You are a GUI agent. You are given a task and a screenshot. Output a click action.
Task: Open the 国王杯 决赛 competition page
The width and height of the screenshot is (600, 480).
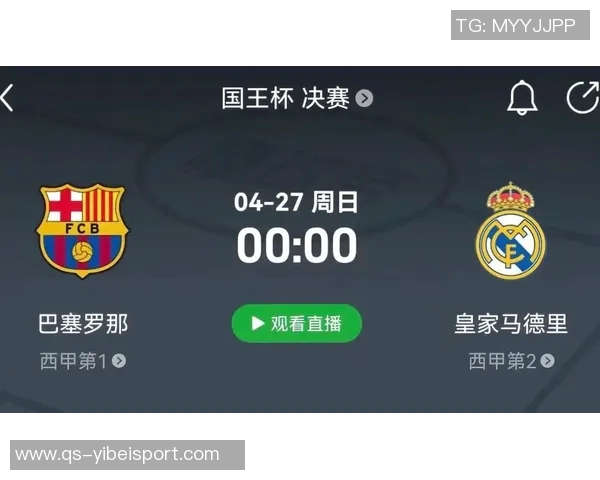coord(296,98)
